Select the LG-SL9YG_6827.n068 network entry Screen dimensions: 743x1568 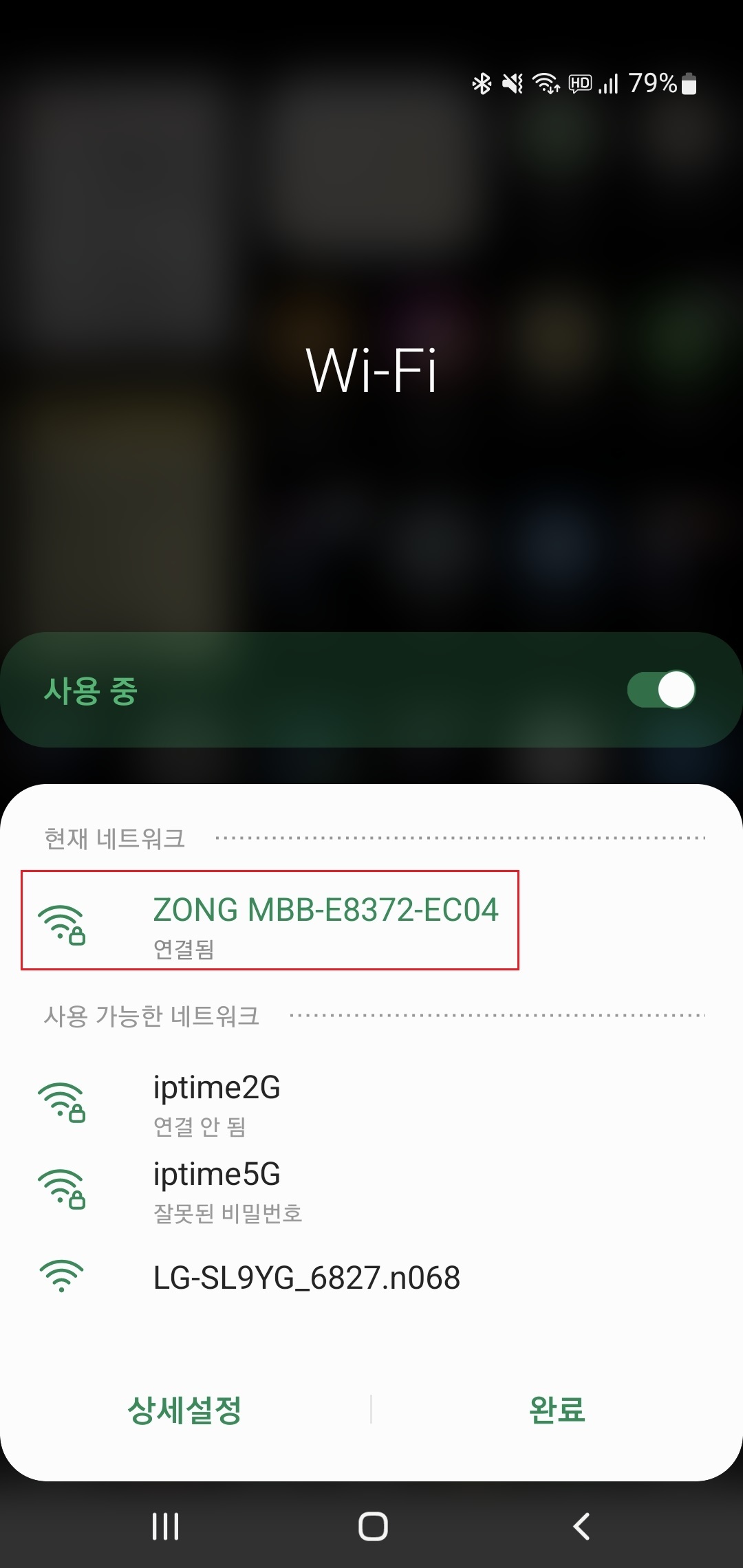pyautogui.click(x=306, y=1276)
